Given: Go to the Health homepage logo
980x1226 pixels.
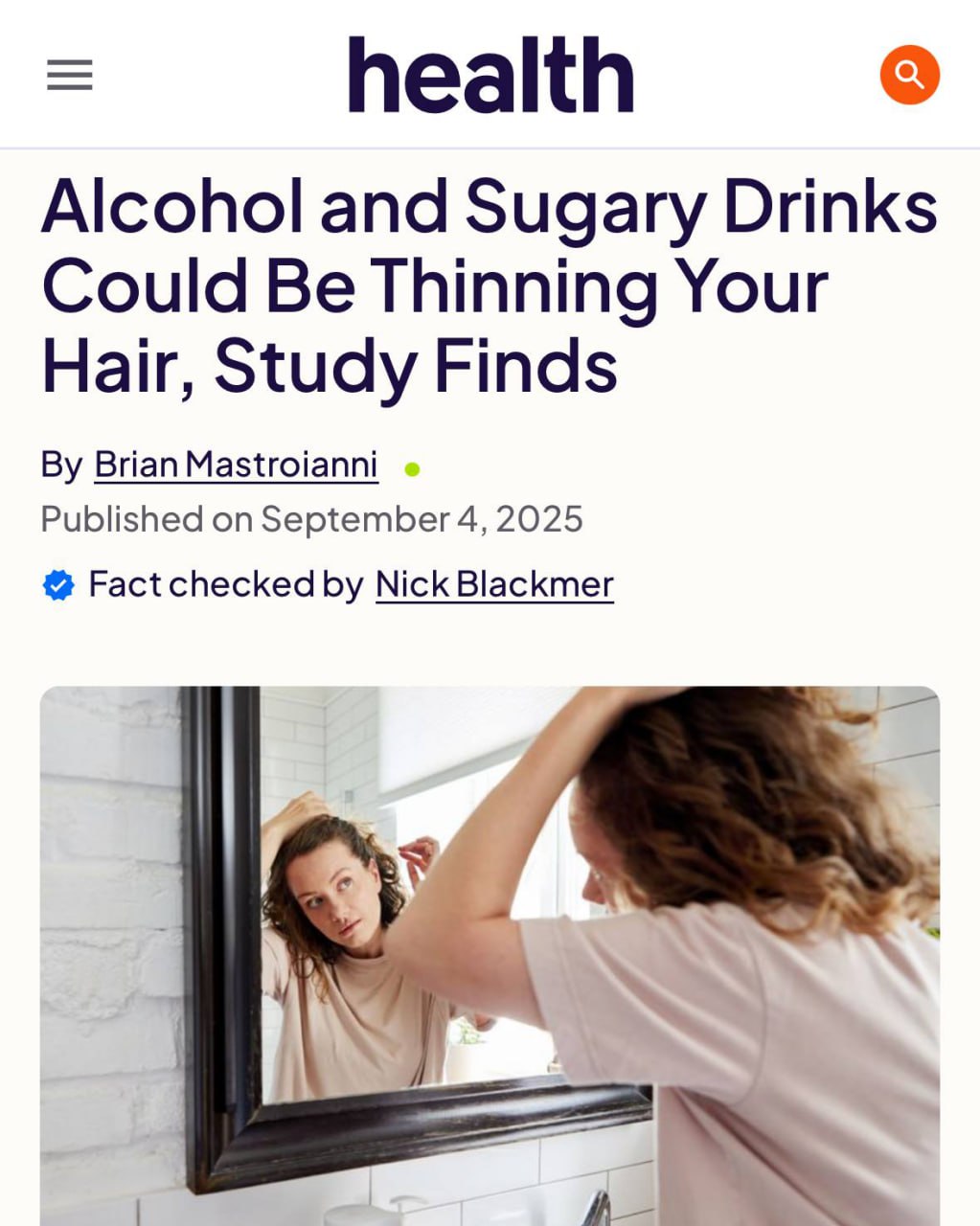Looking at the screenshot, I should point(490,75).
